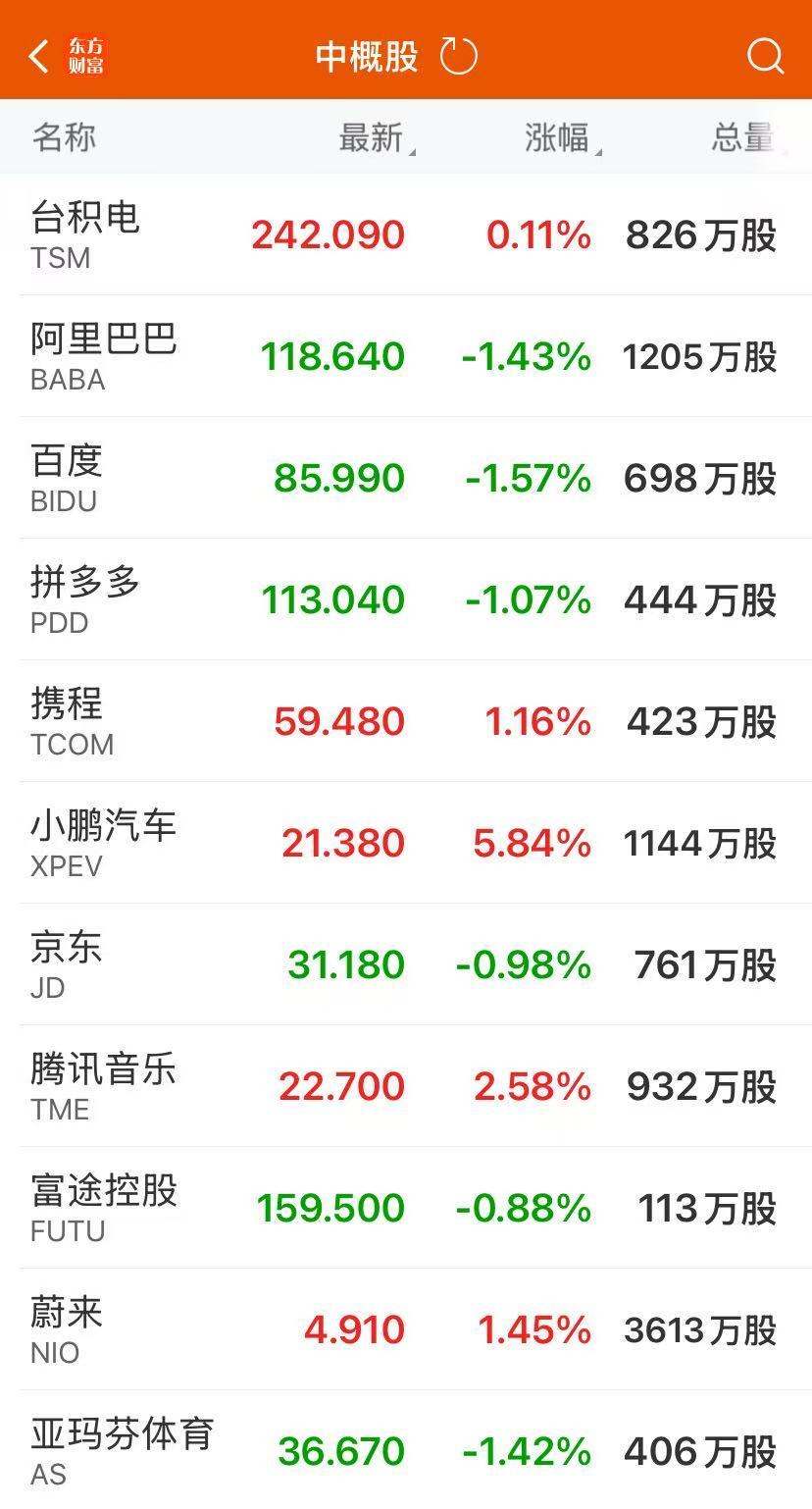
Task: Sort by the 最新 column header
Action: click(x=377, y=138)
